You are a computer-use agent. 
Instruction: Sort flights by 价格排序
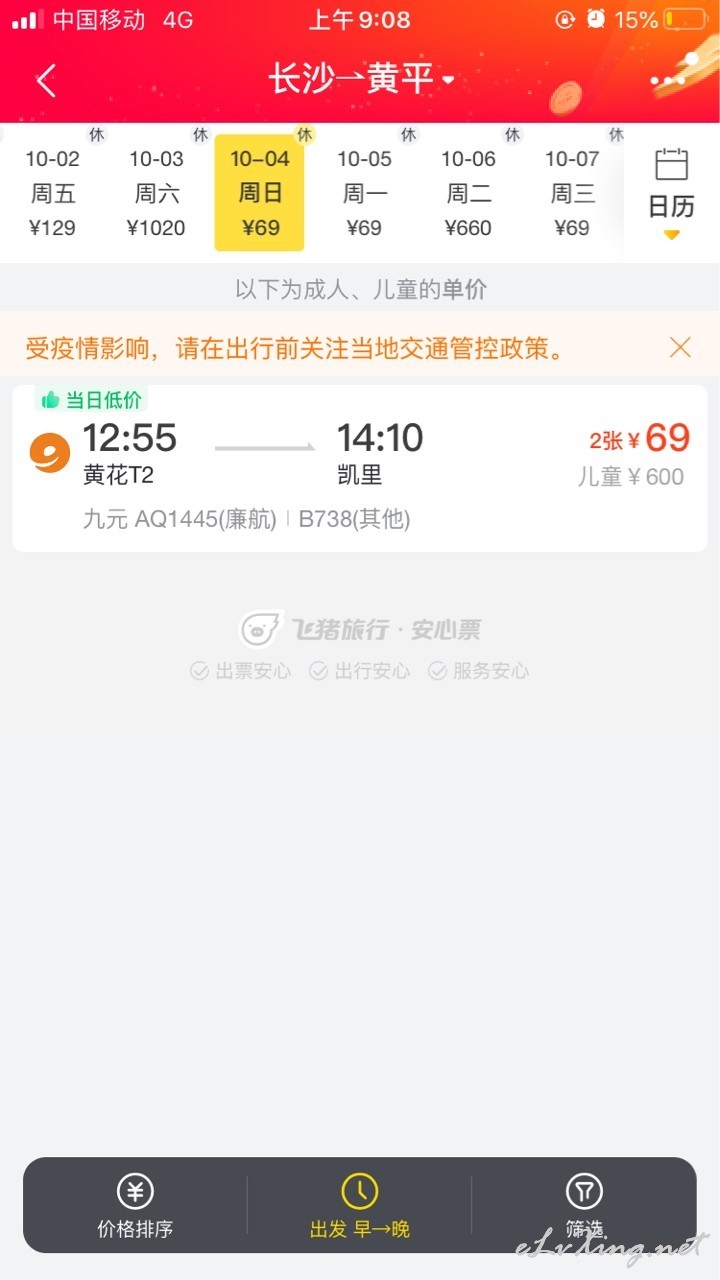pyautogui.click(x=135, y=1205)
